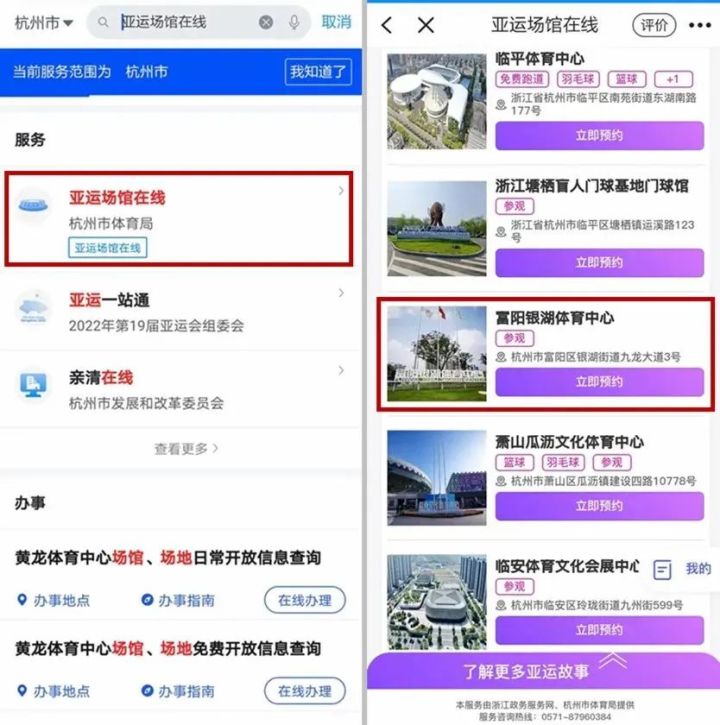720x725 pixels.
Task: Open the 亚运一站通 service
Action: [x=180, y=311]
